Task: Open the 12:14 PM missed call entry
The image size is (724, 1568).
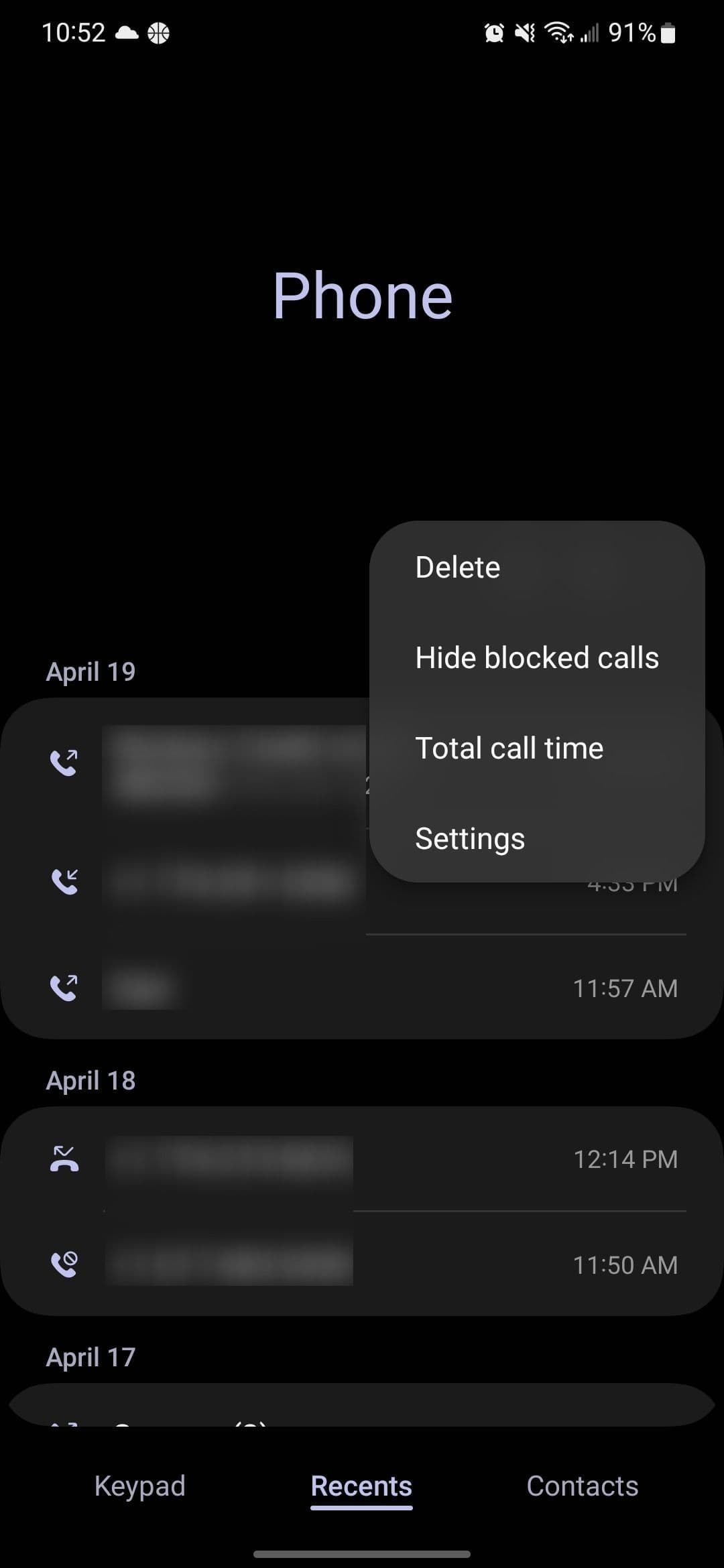Action: [362, 1159]
